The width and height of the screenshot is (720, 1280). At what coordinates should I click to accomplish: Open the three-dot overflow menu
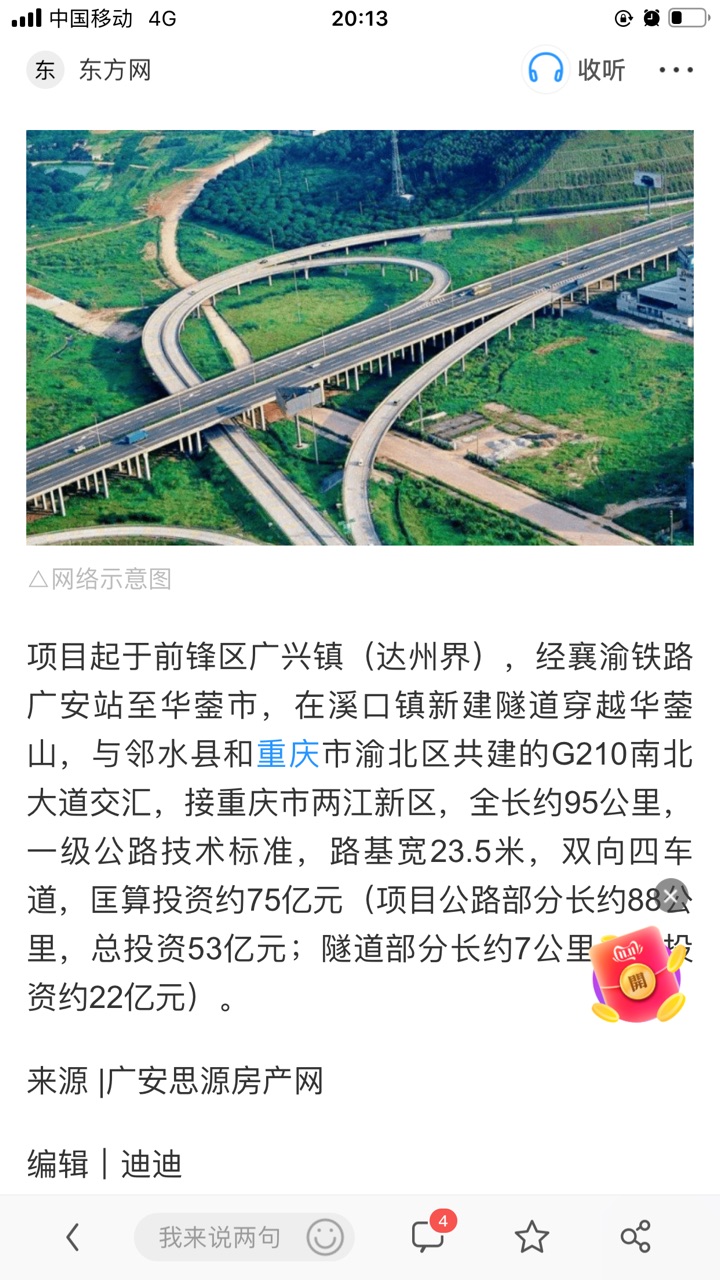[x=676, y=70]
